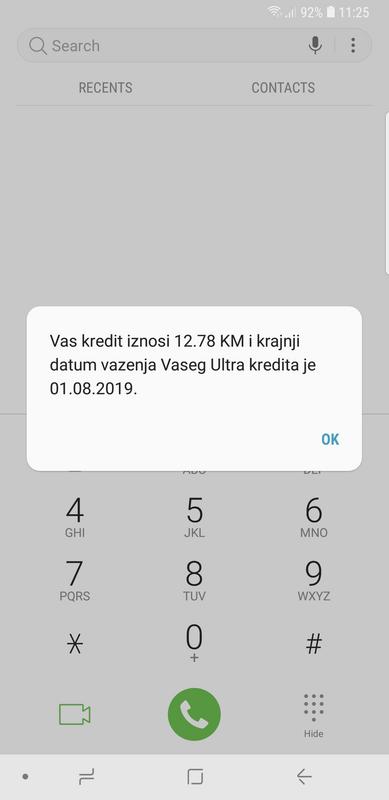Dial digit 0 on the keypad
The image size is (389, 800).
(x=194, y=643)
